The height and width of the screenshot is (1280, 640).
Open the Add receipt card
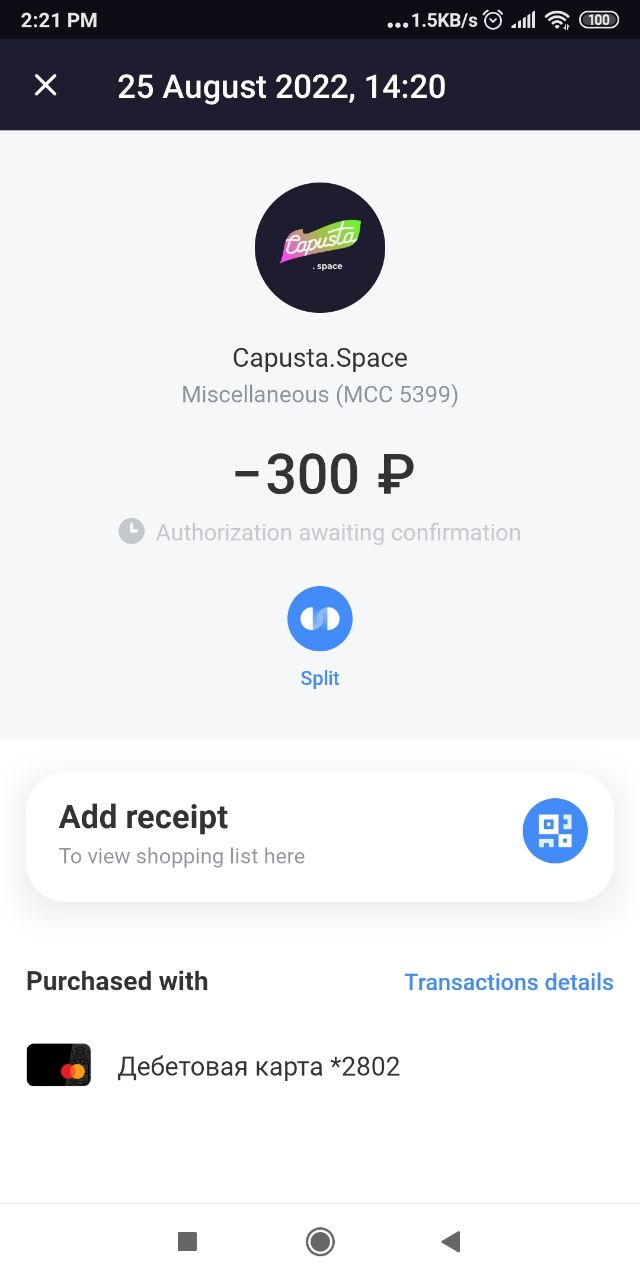320,836
